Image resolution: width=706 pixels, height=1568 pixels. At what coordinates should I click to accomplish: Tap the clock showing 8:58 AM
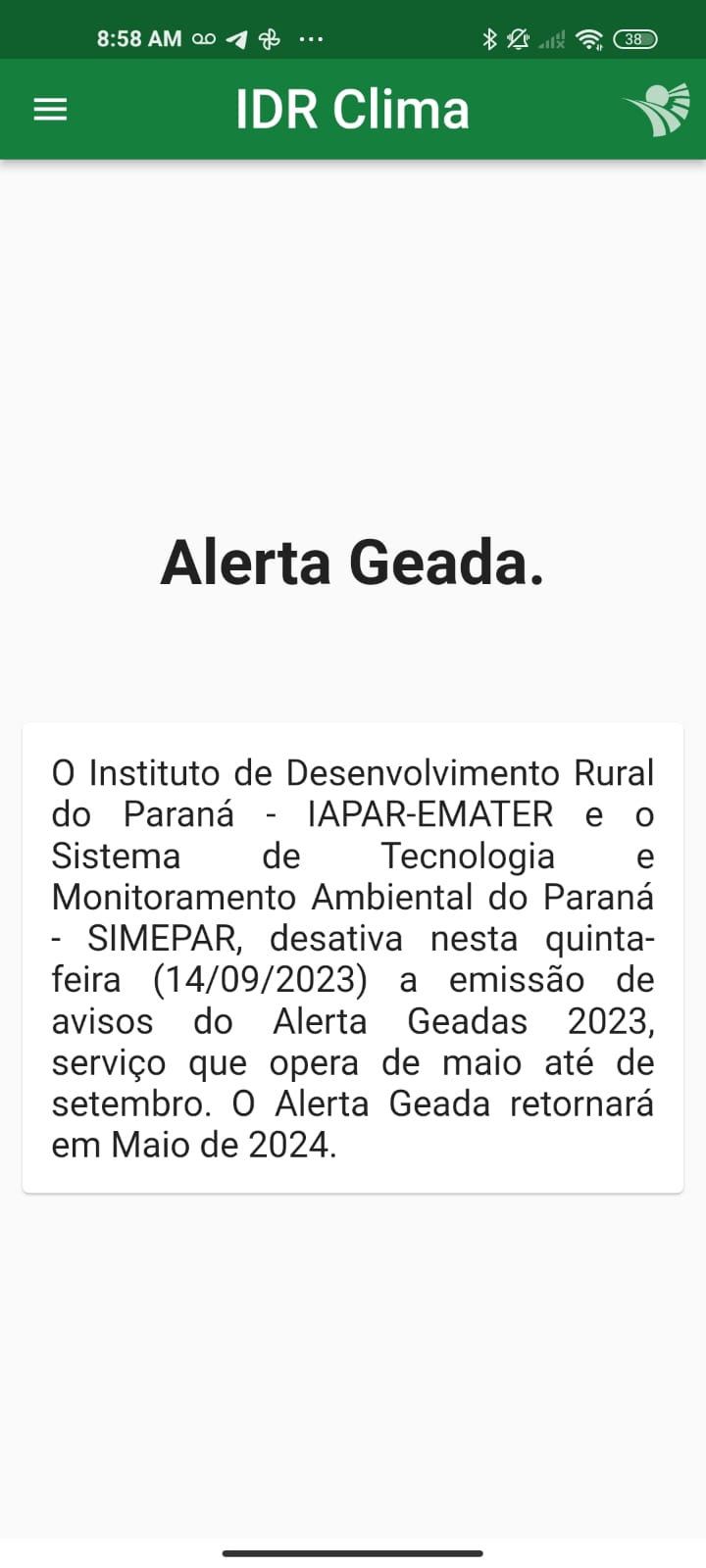point(138,39)
